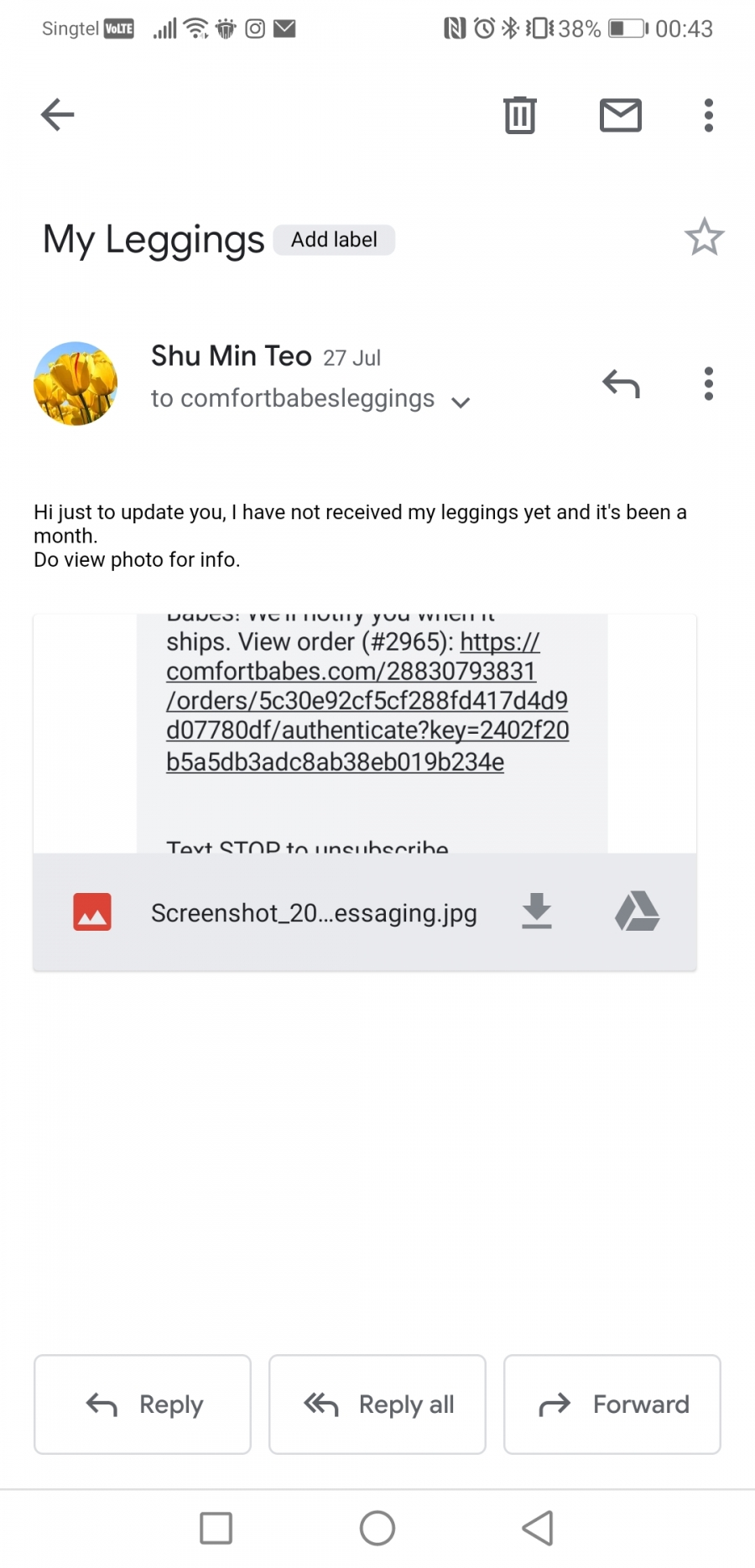Screen dimensions: 755x1568
Task: Tap the Reply button
Action: click(x=143, y=1404)
